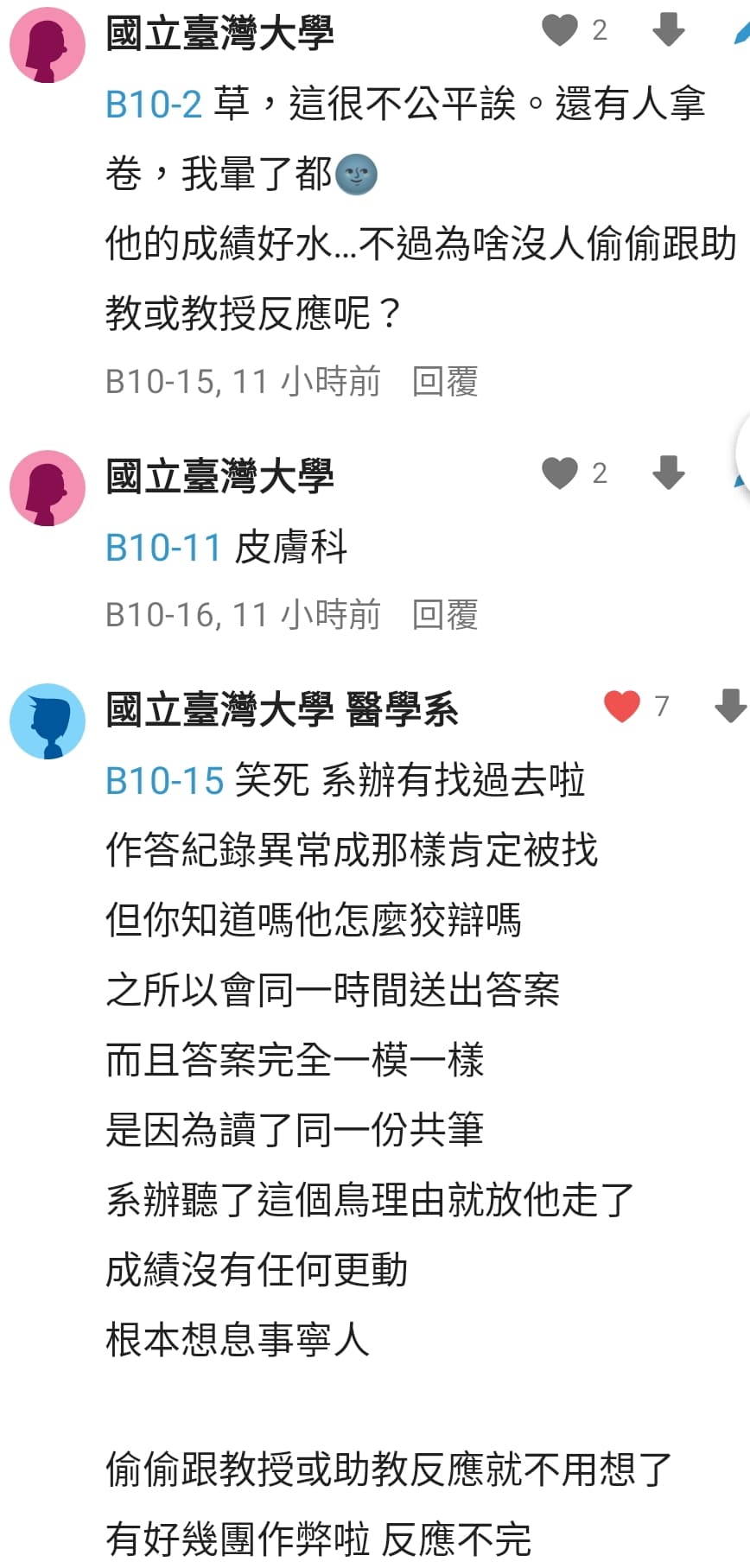Image resolution: width=750 pixels, height=1568 pixels.
Task: Open the B10-11 mention link
Action: (164, 548)
